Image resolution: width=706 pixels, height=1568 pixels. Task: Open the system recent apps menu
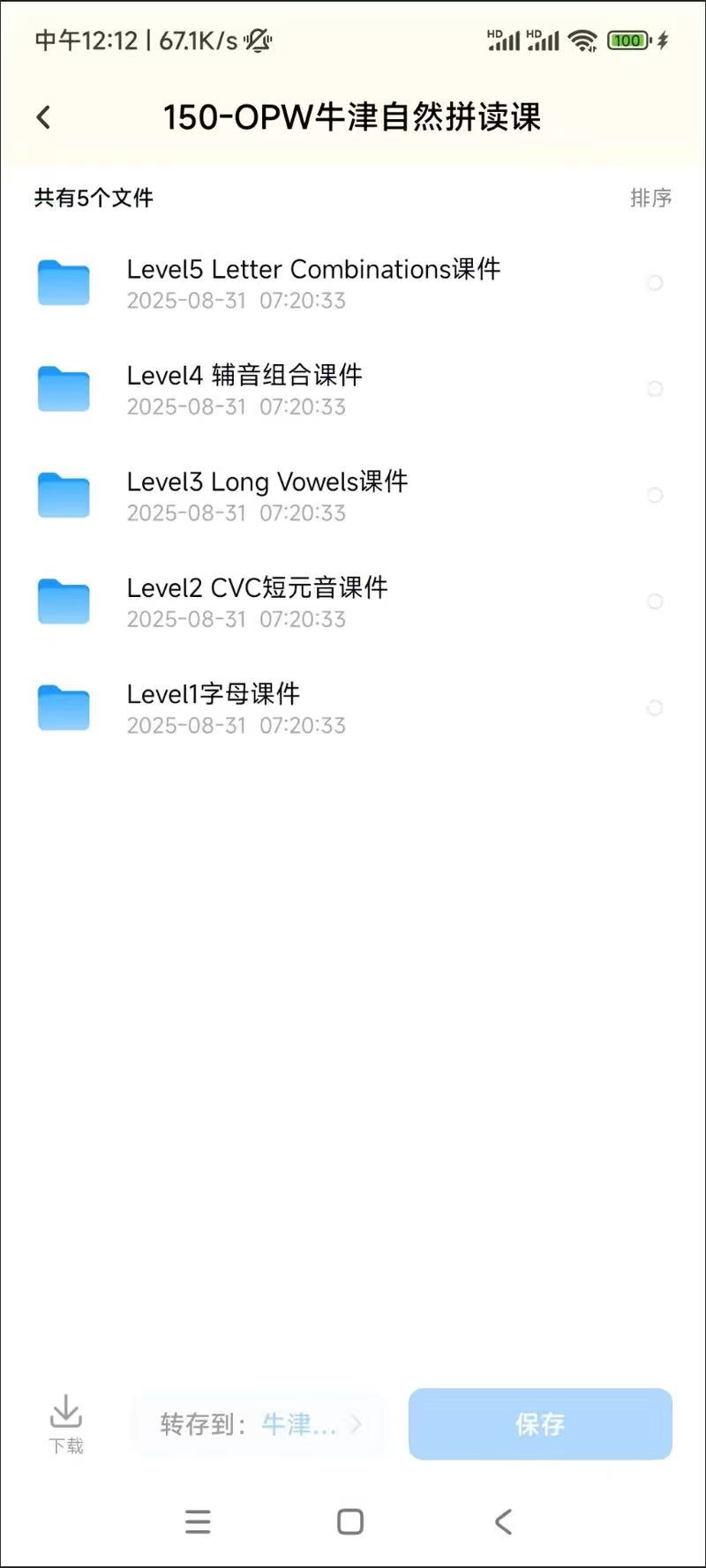[x=198, y=1521]
